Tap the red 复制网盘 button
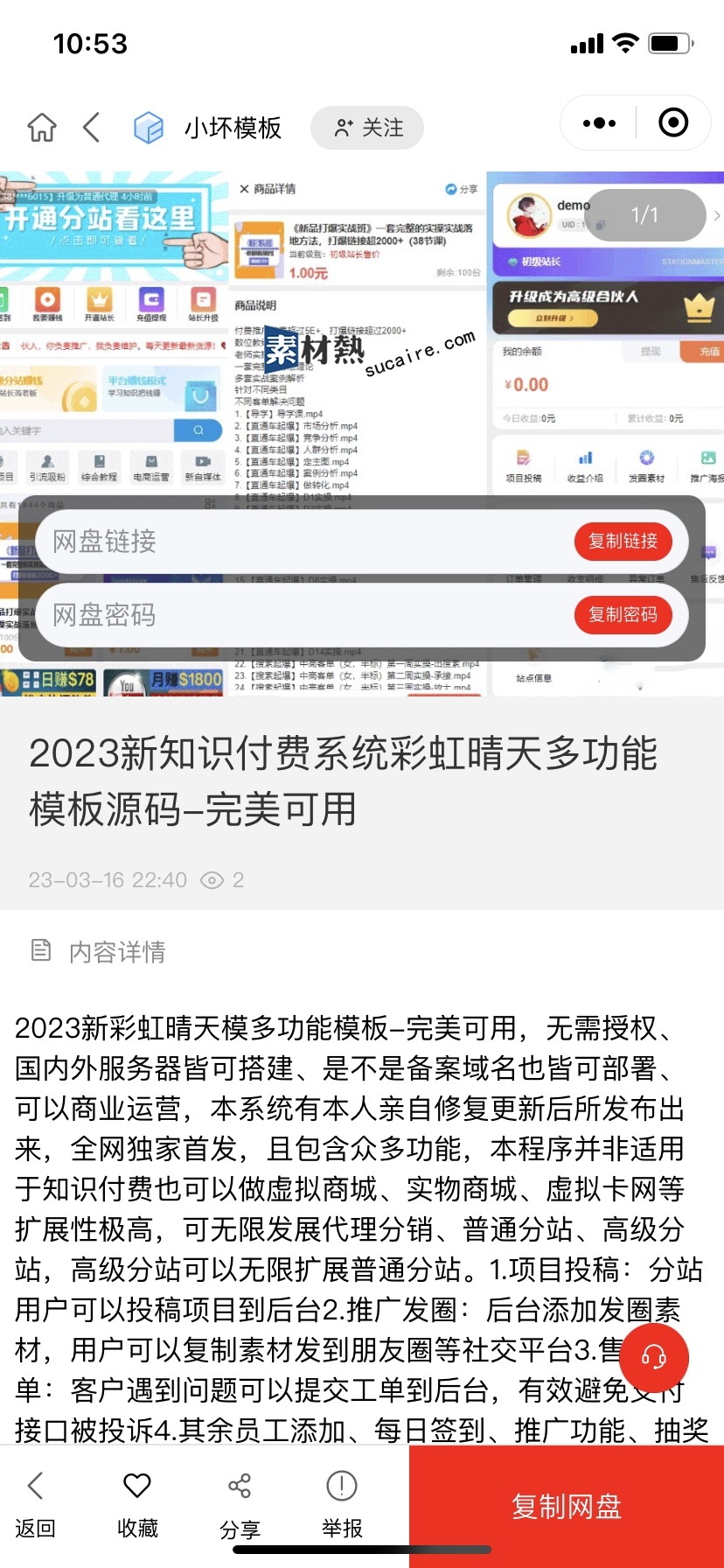The image size is (724, 1568). pos(567,1506)
